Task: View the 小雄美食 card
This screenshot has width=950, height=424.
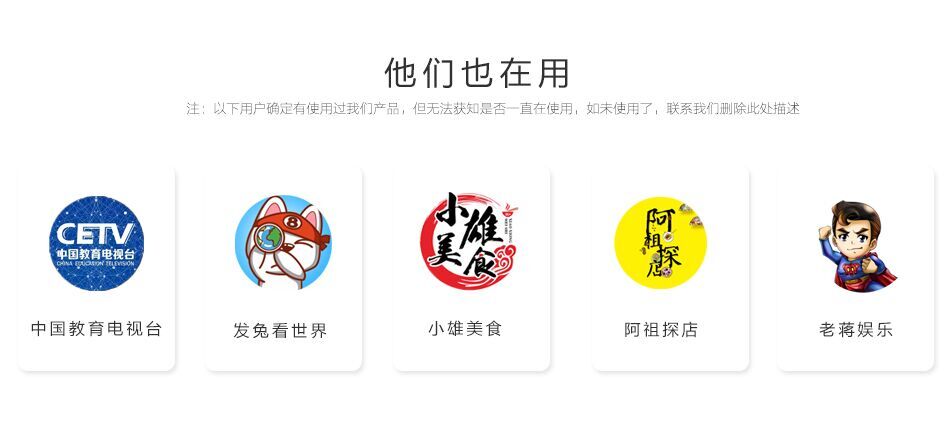Action: [x=471, y=268]
